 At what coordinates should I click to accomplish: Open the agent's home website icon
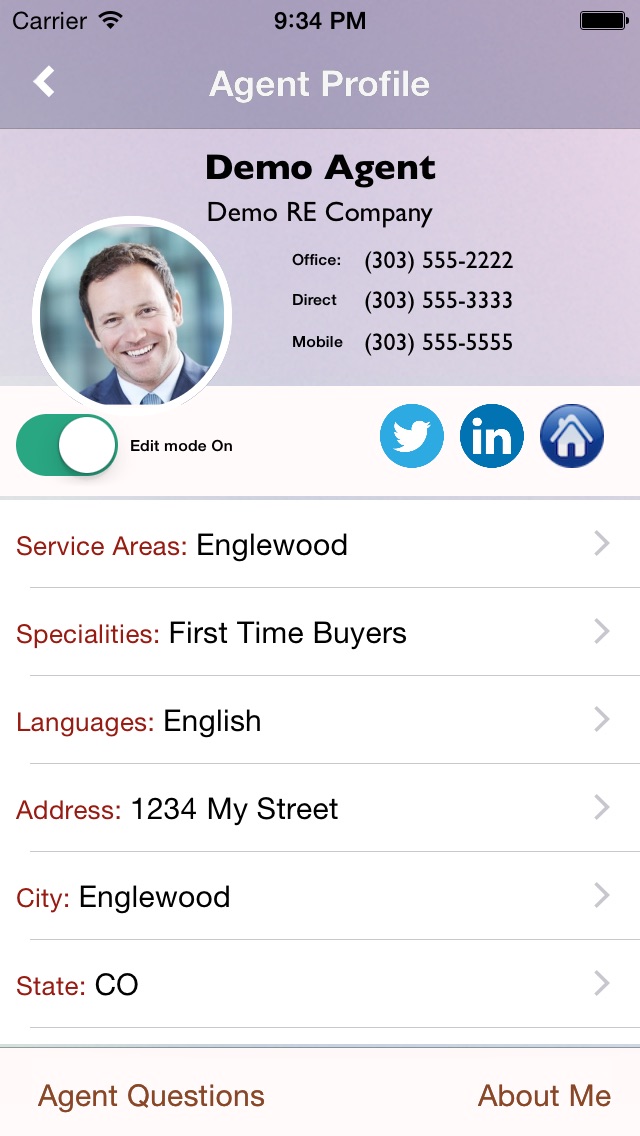pos(572,436)
